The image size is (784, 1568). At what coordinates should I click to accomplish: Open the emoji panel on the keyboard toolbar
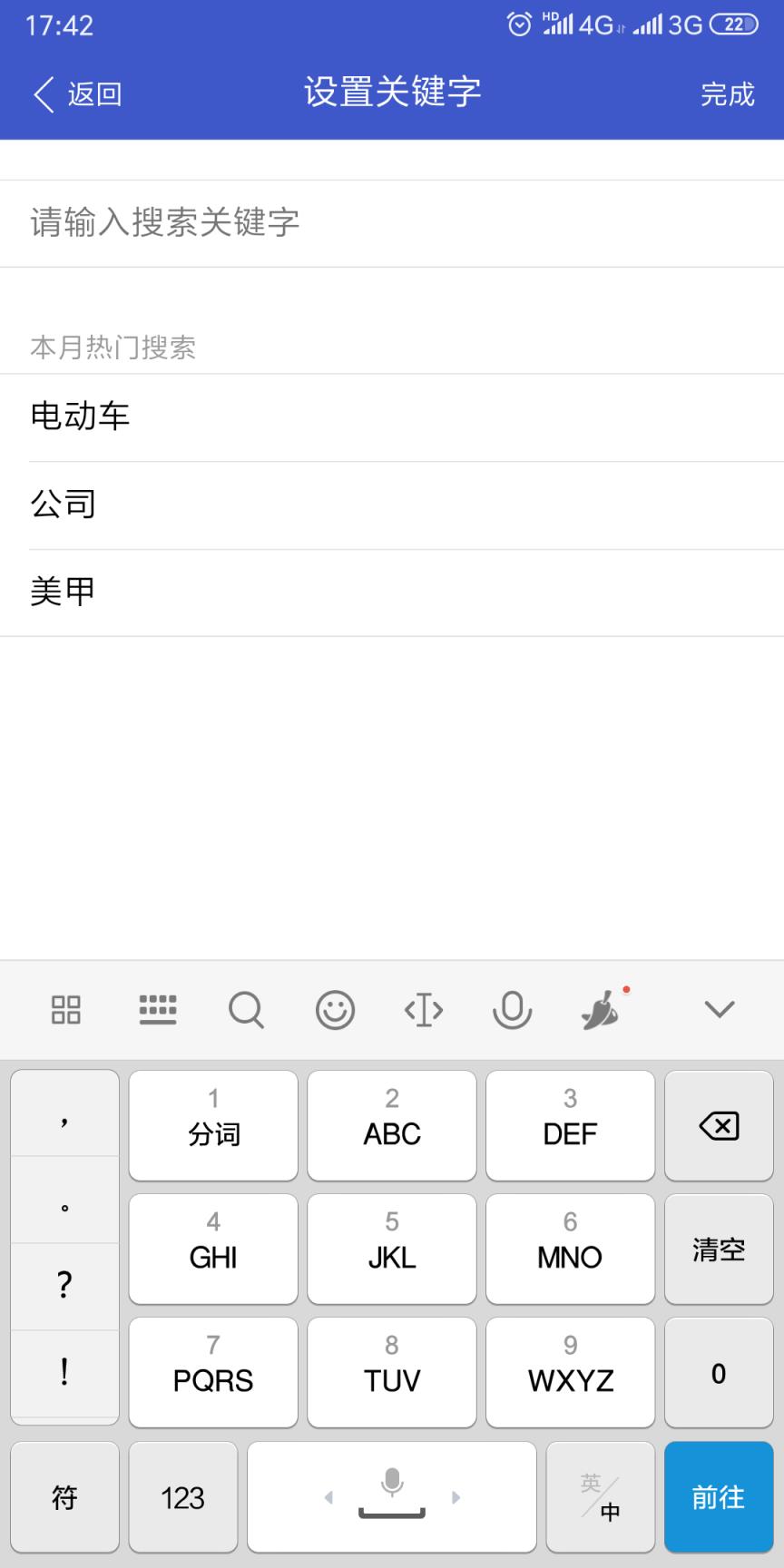tap(336, 1009)
